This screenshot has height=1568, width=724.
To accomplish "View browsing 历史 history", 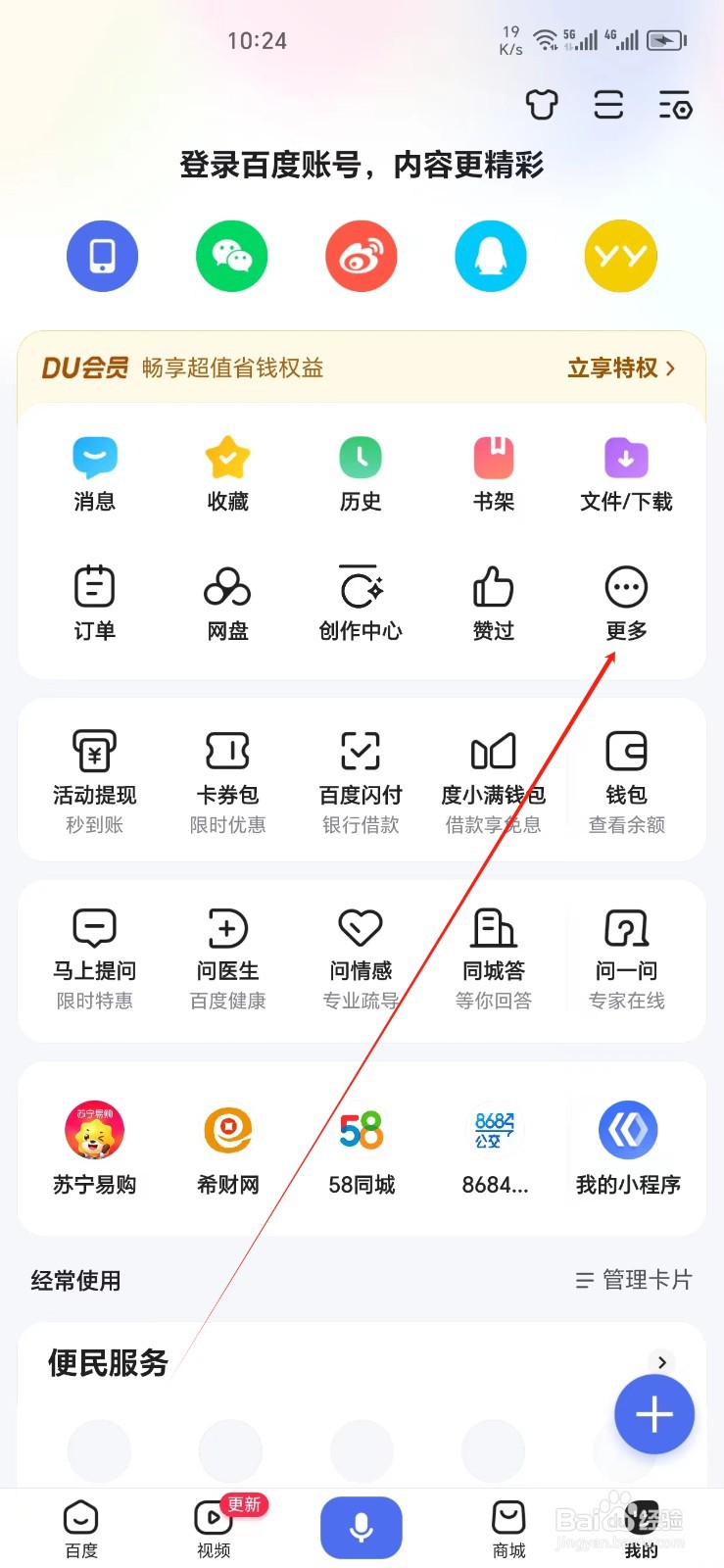I will (360, 473).
